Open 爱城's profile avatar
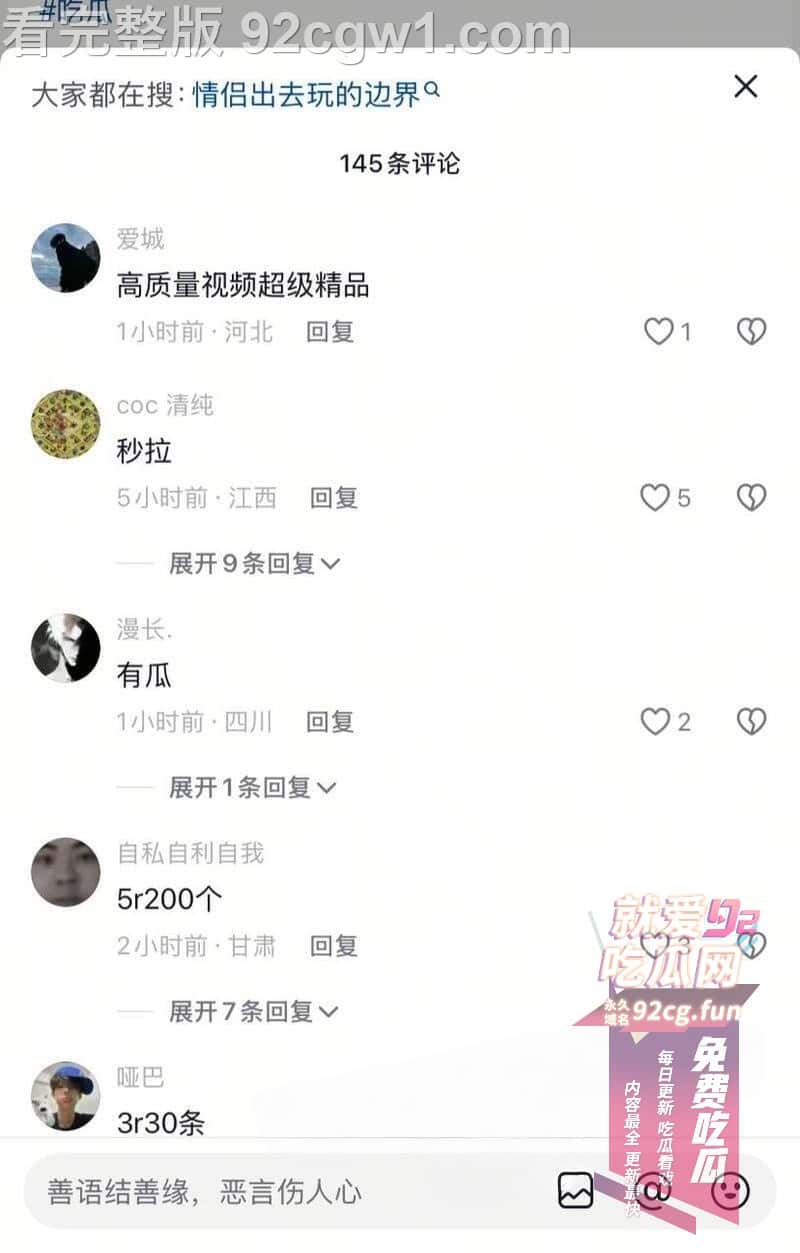 [66, 258]
